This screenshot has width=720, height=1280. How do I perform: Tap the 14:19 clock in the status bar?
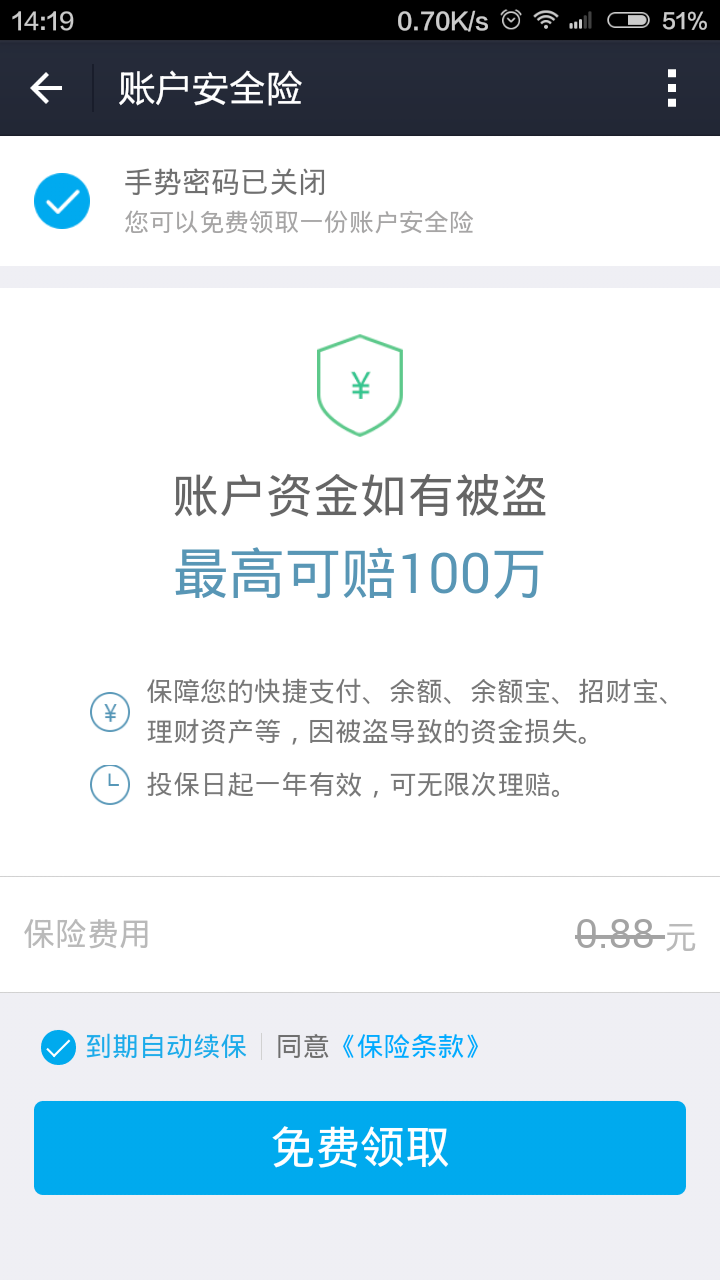(x=42, y=18)
